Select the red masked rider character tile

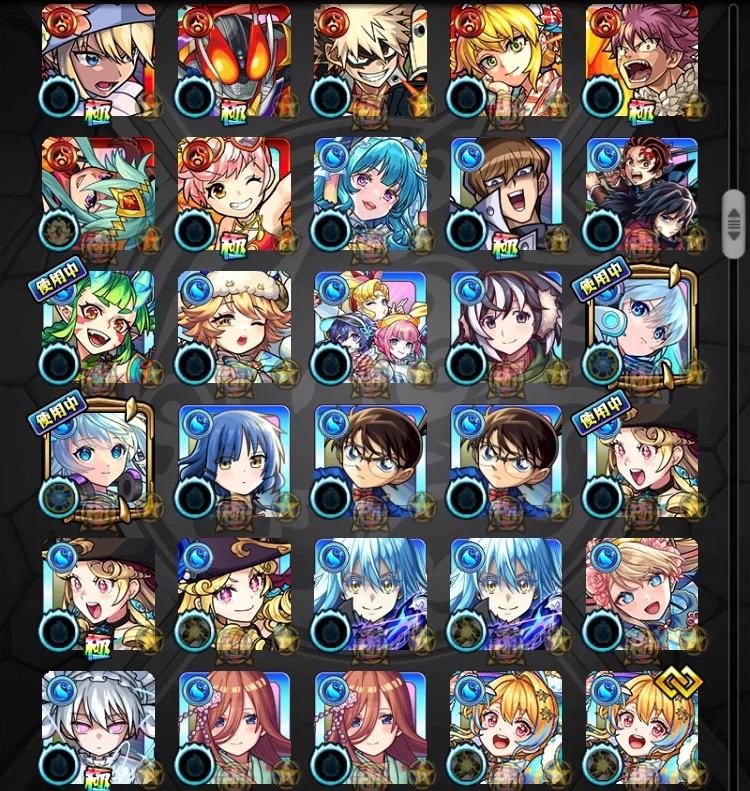[235, 61]
